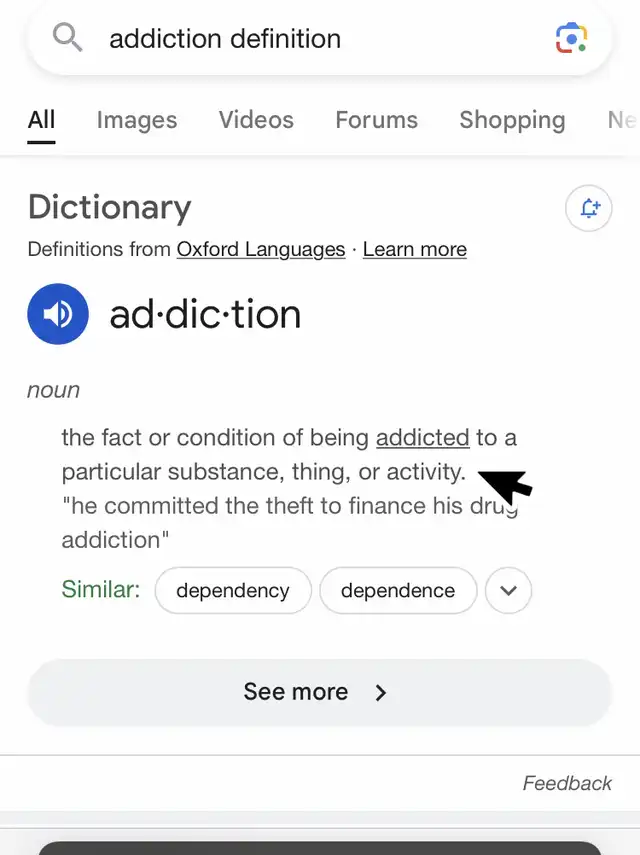Image resolution: width=640 pixels, height=855 pixels.
Task: Expand more similar words
Action: pyautogui.click(x=508, y=591)
